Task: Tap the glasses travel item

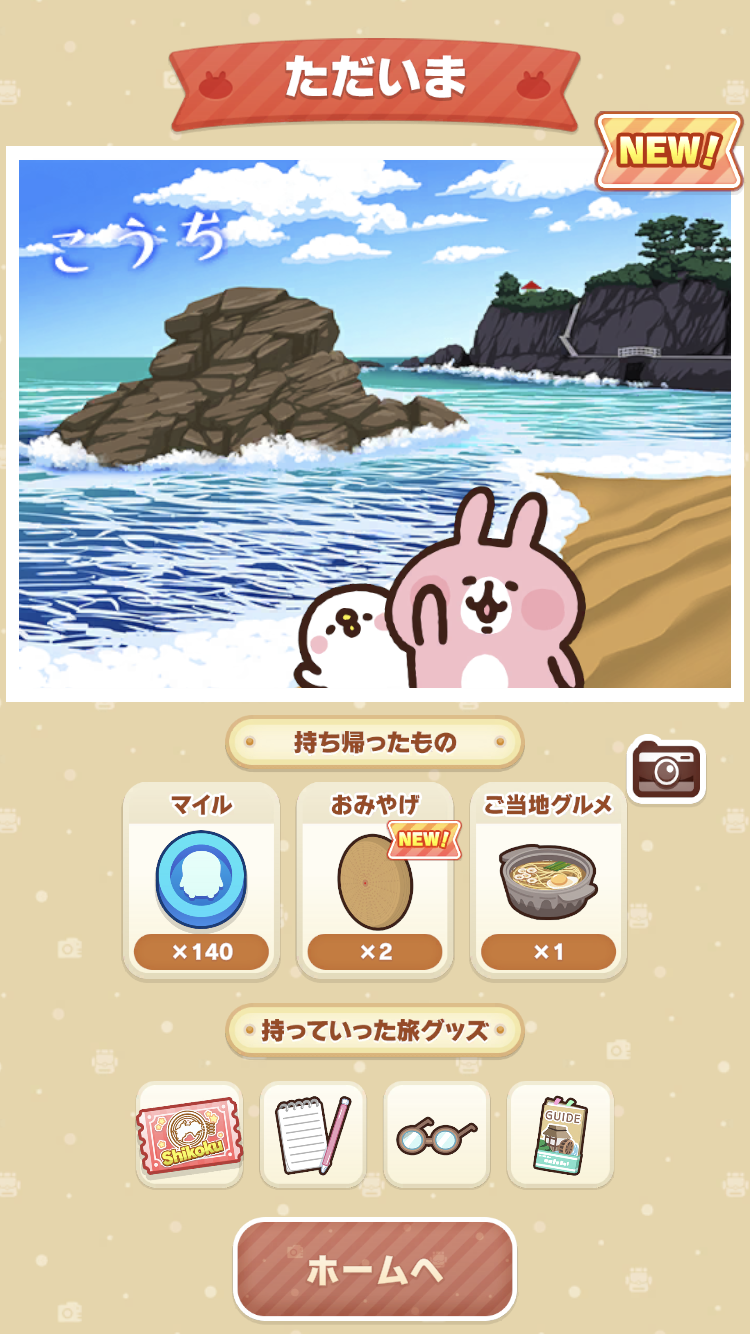Action: tap(437, 1135)
